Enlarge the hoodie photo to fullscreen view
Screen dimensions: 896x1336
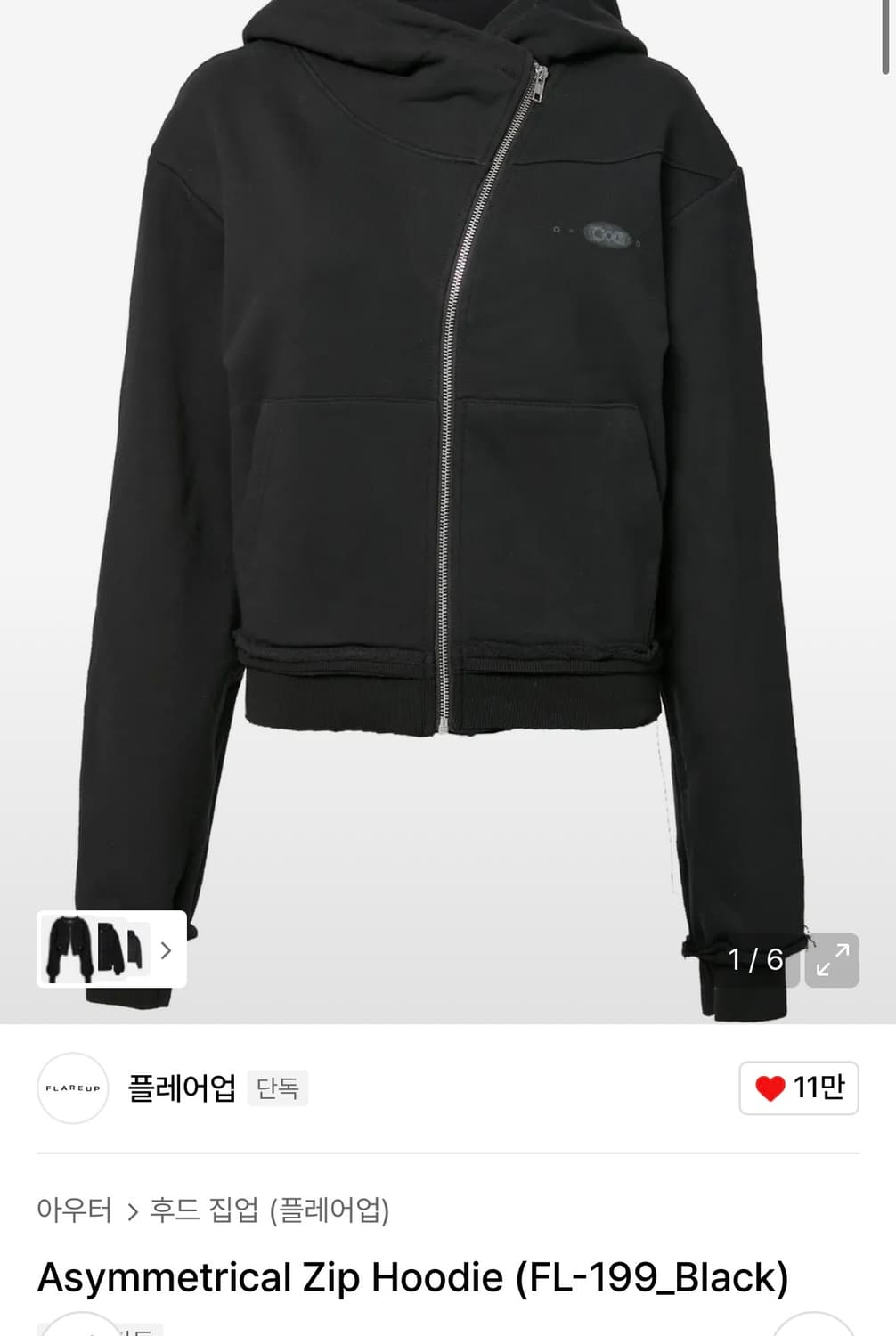(832, 962)
